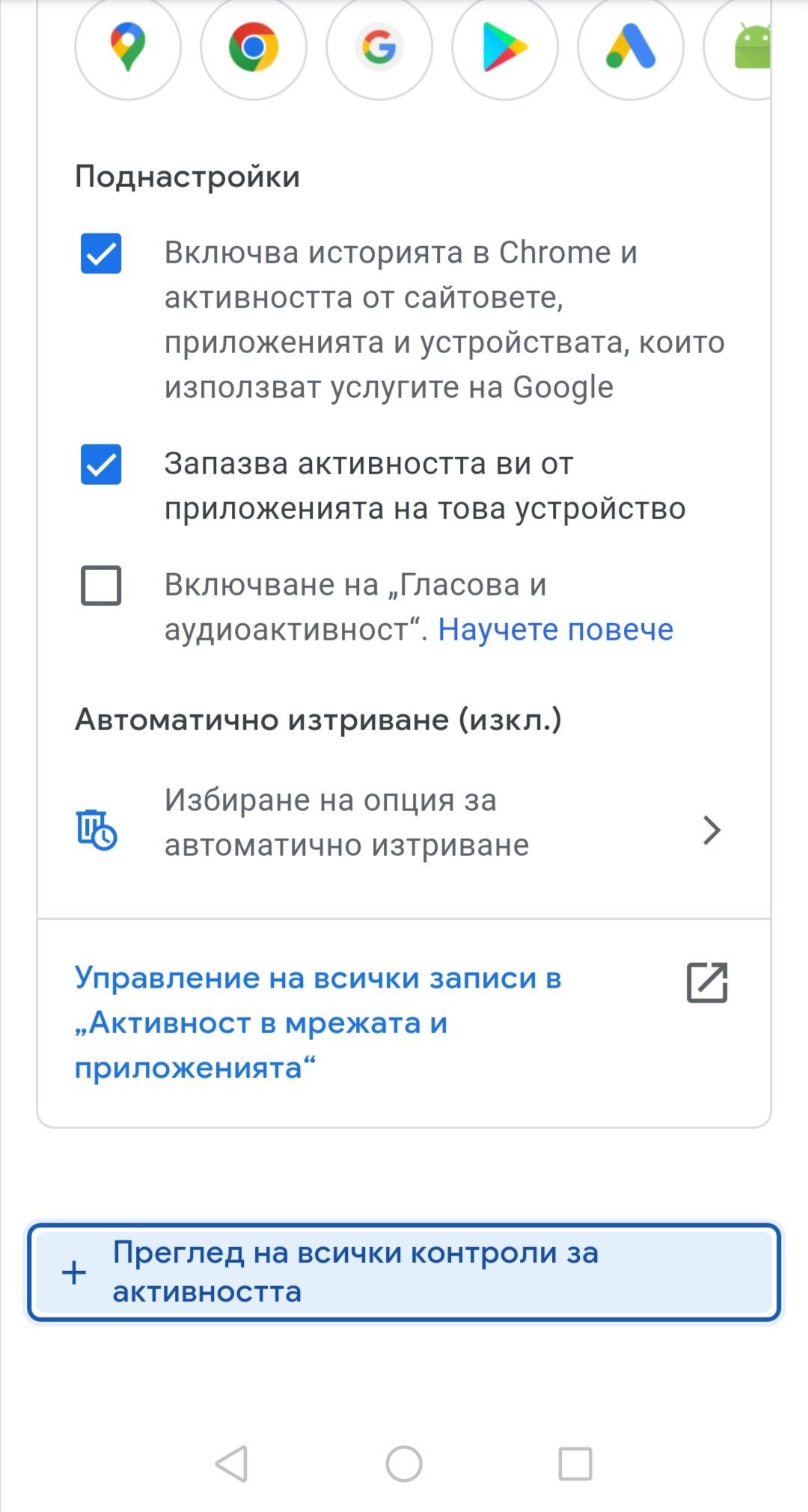Tap the Google Play icon
The width and height of the screenshot is (808, 1512).
[x=505, y=46]
